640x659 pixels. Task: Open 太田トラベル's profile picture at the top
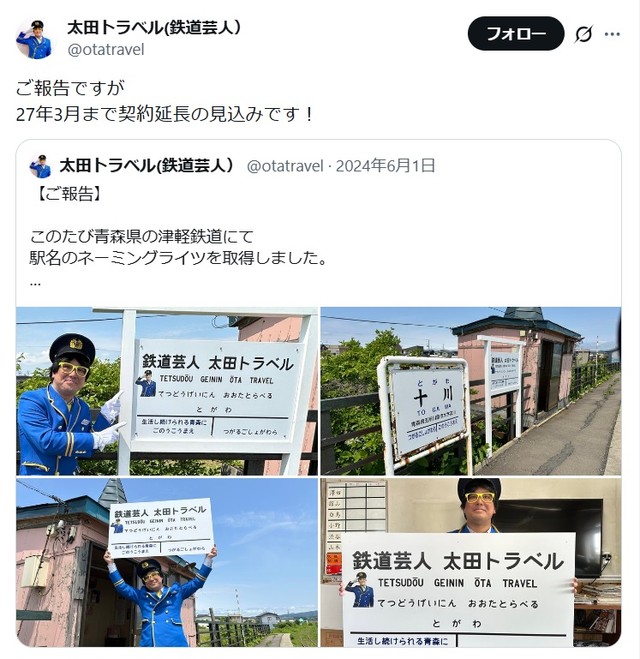pyautogui.click(x=34, y=39)
